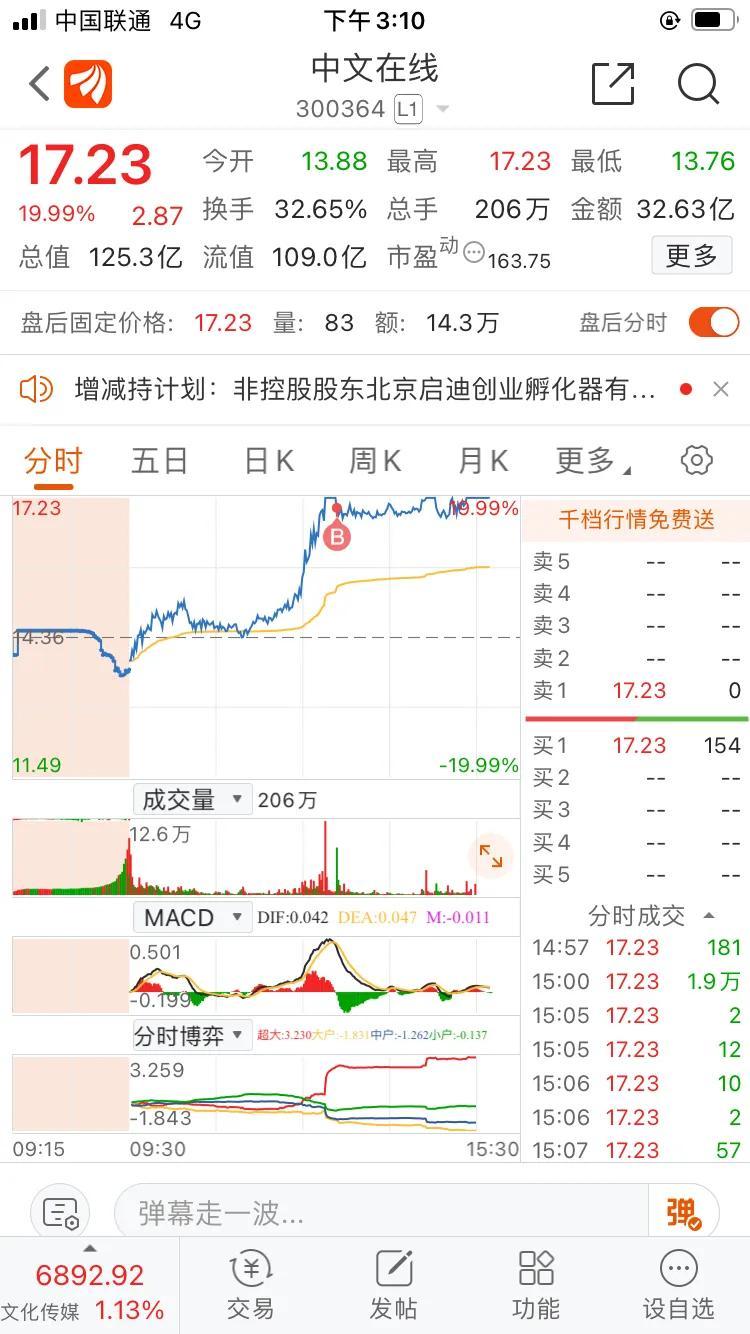Switch to the 五日 chart tab

click(160, 461)
